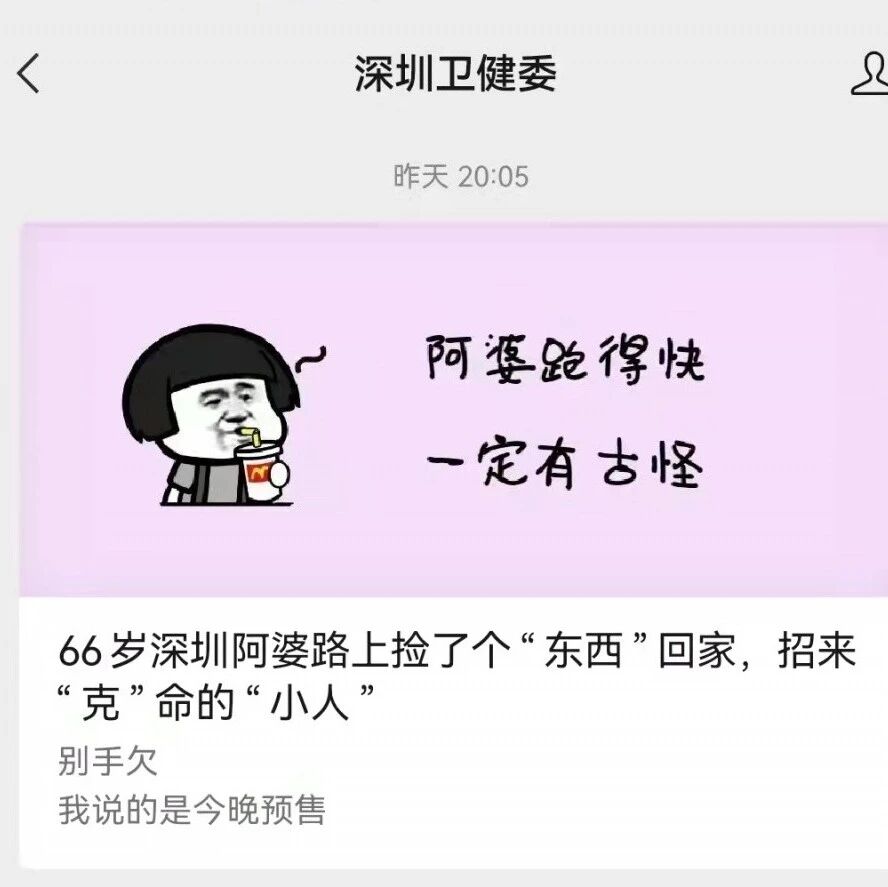Open the 66岁深圳阿婆 article card
The width and height of the screenshot is (888, 887).
(454, 546)
